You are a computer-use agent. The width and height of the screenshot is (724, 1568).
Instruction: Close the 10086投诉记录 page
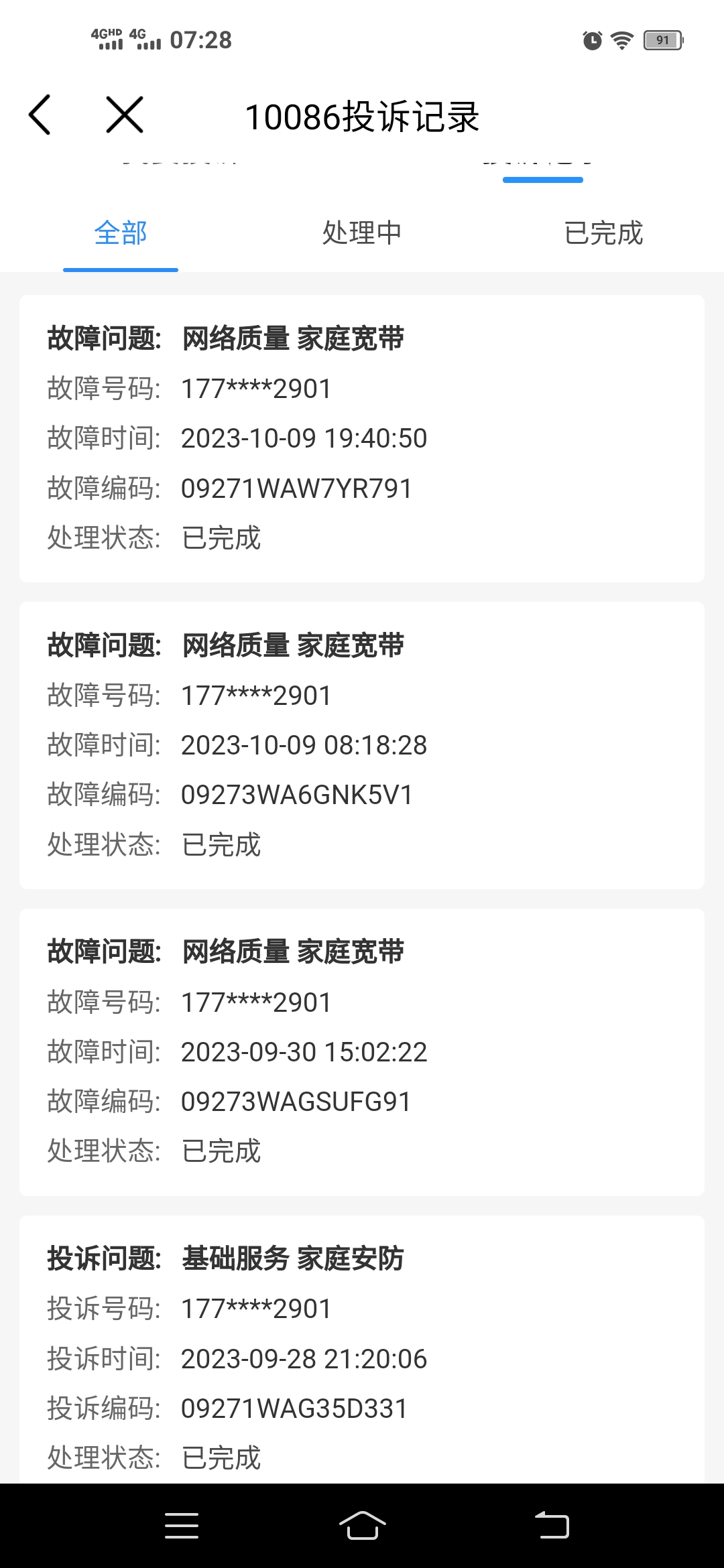click(x=125, y=115)
